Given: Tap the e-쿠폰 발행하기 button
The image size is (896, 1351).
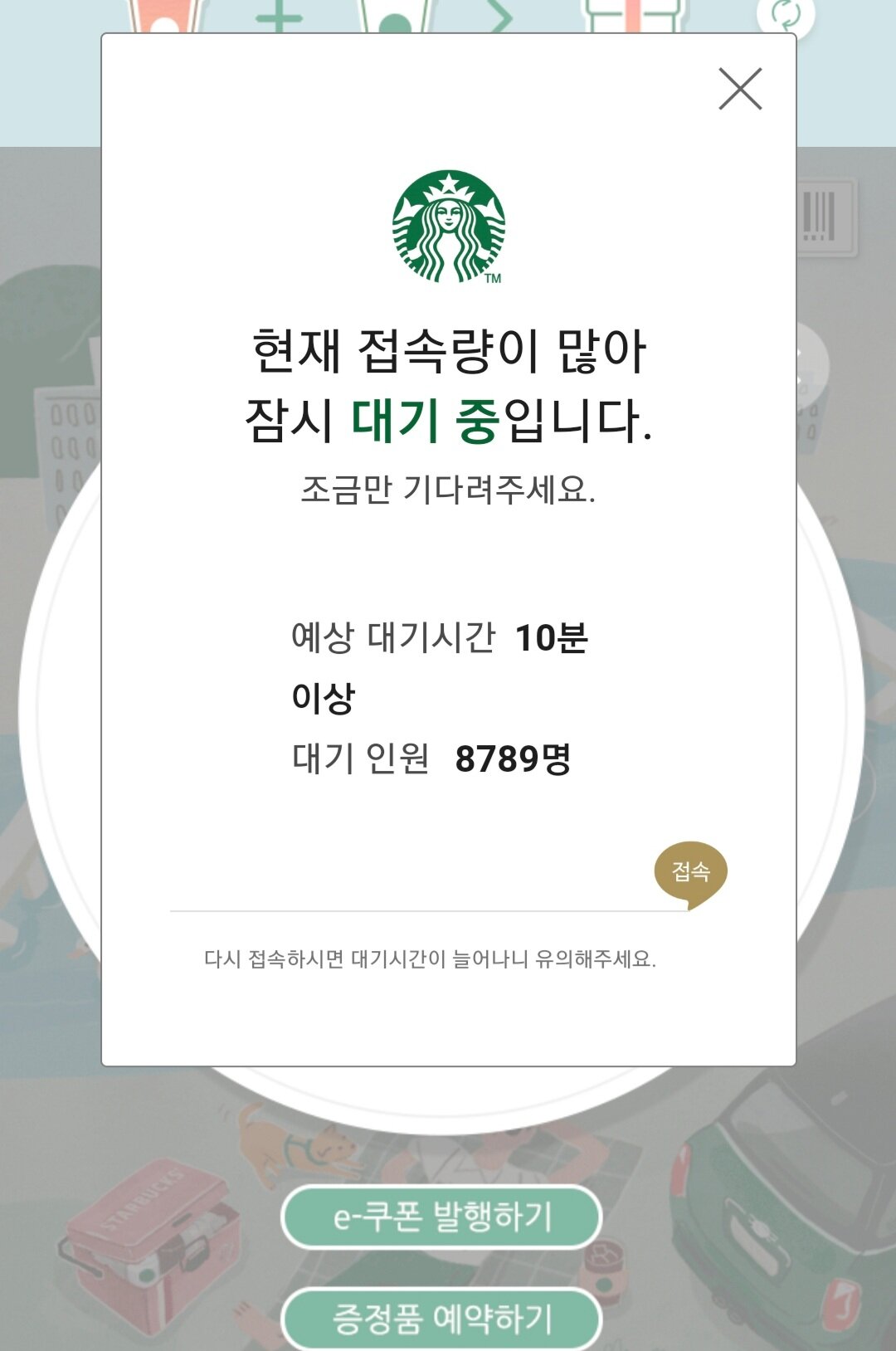Looking at the screenshot, I should [441, 1217].
